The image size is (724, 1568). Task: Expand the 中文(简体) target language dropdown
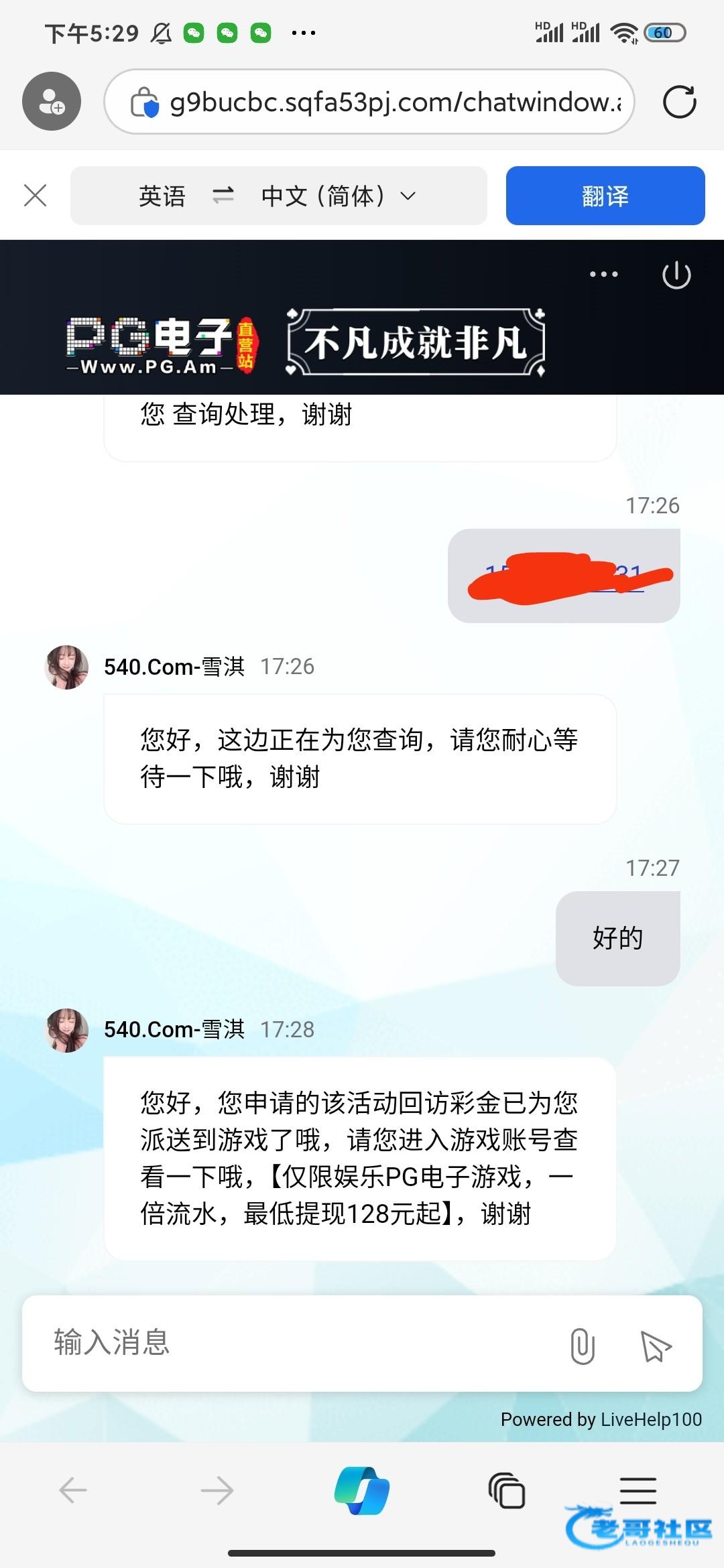(339, 196)
